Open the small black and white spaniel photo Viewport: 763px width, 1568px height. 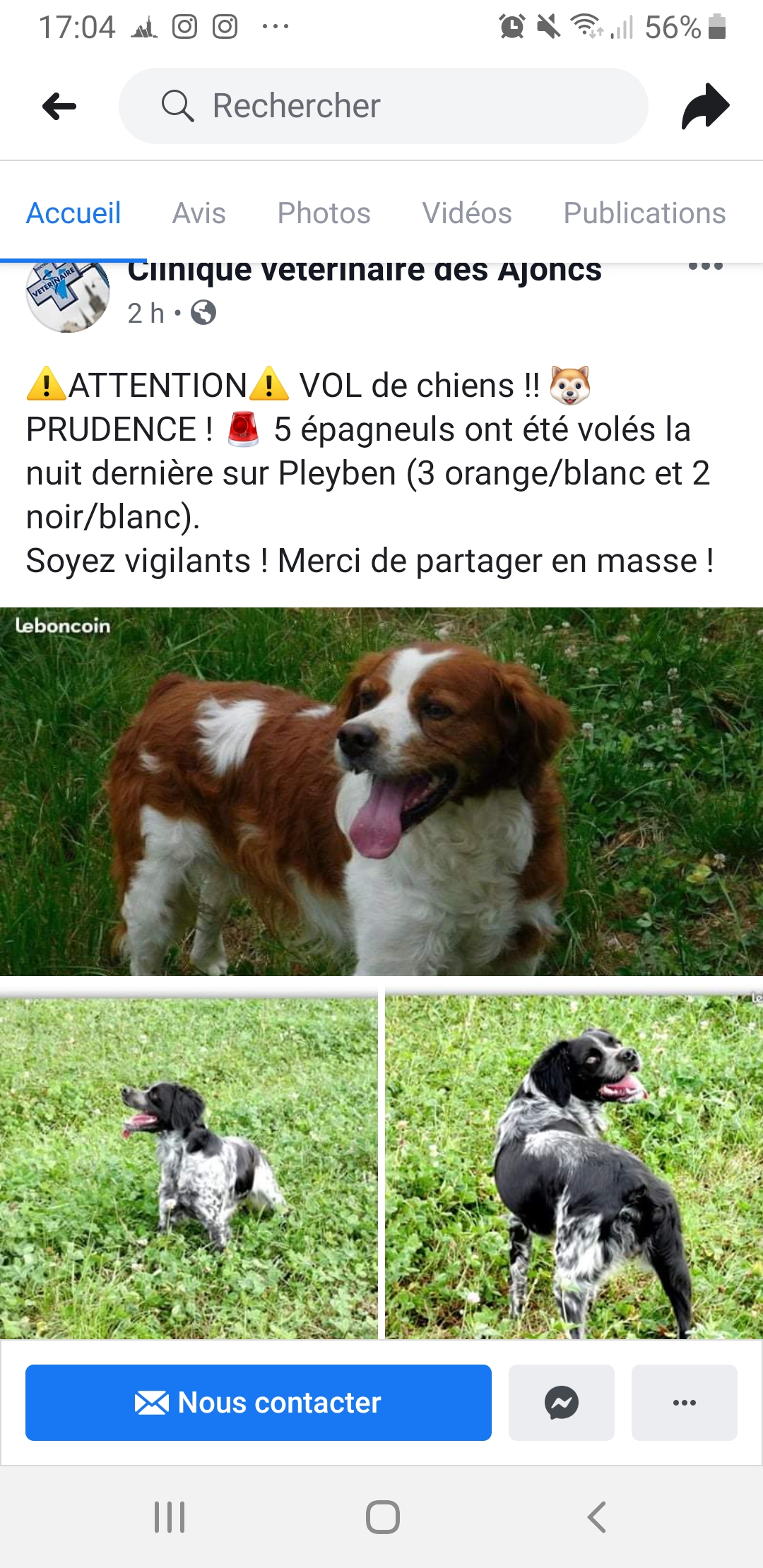[x=189, y=1165]
